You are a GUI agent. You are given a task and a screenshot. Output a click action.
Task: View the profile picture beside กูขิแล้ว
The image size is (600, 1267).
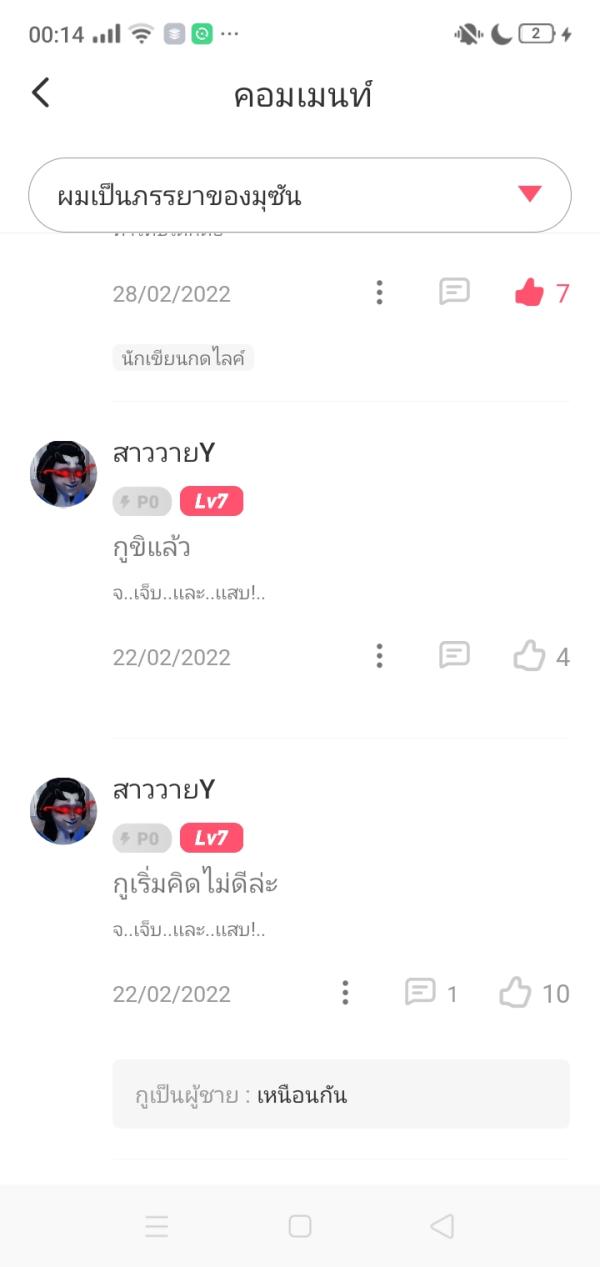64,474
